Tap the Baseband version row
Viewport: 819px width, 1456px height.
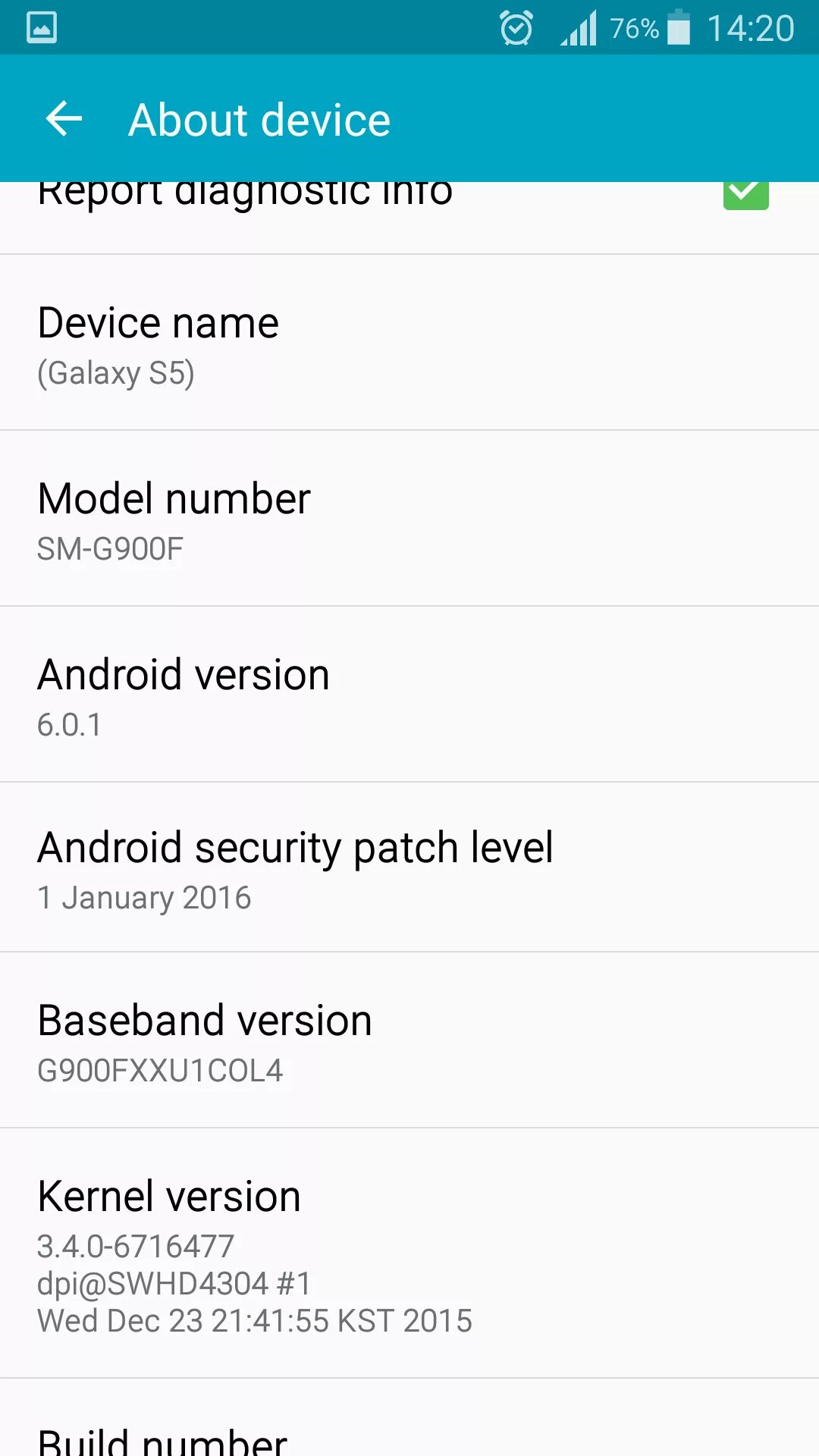tap(409, 1040)
